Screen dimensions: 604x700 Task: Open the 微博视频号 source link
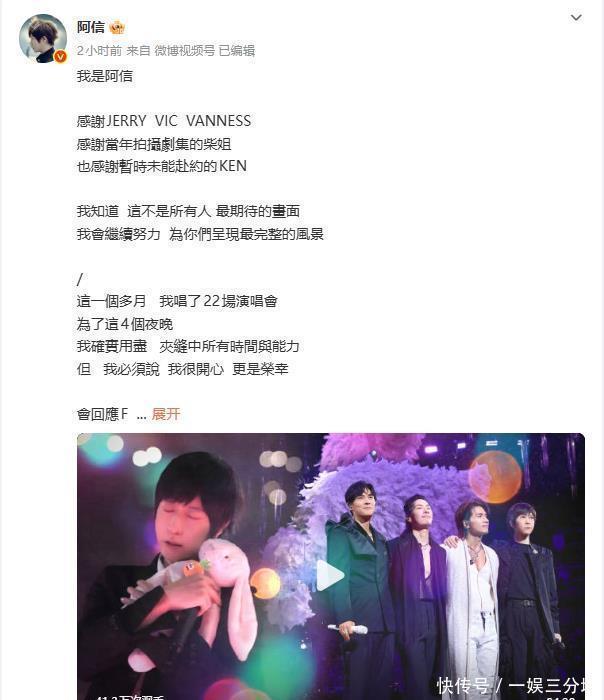[x=184, y=50]
